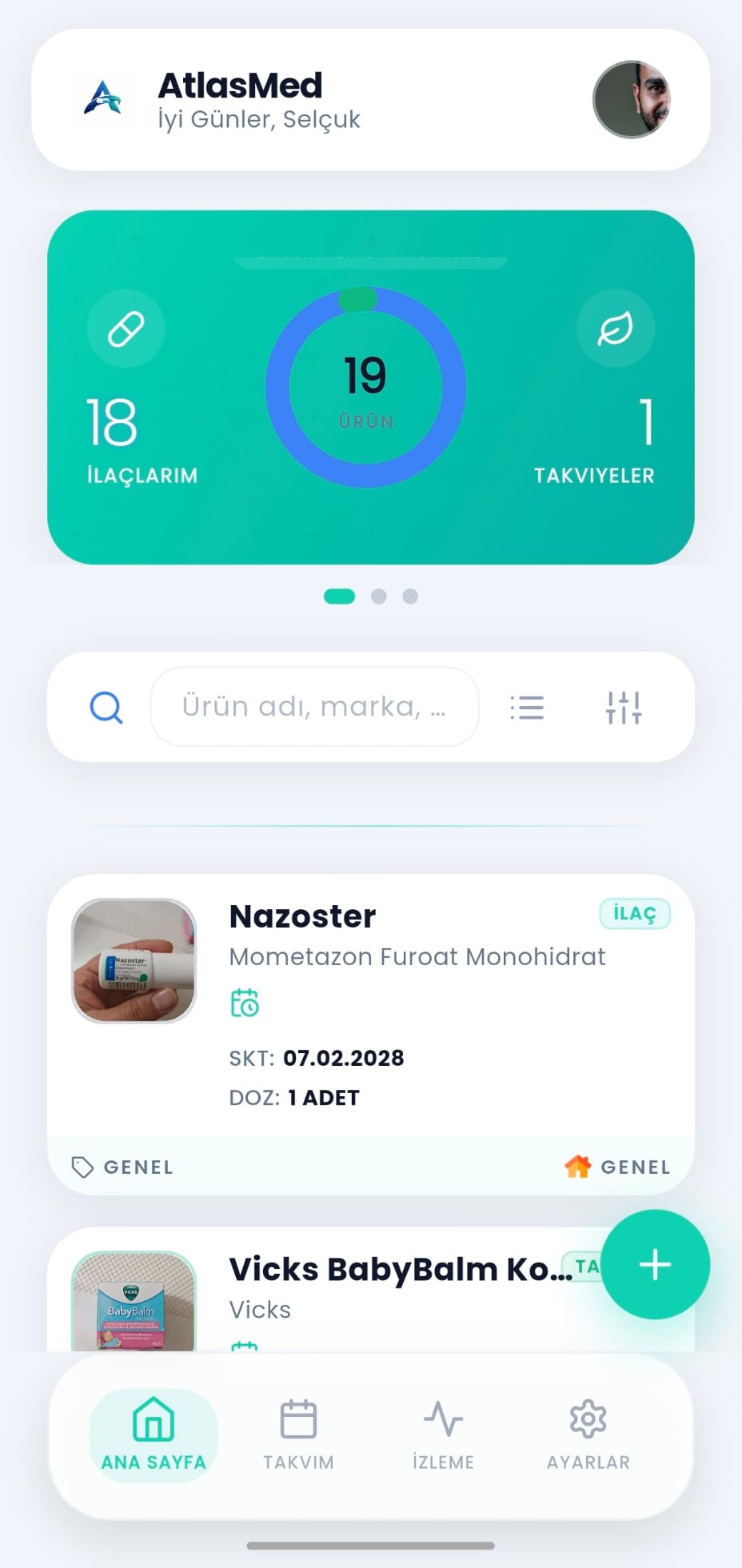Click the tag icon next to GENEL label

(x=83, y=1167)
